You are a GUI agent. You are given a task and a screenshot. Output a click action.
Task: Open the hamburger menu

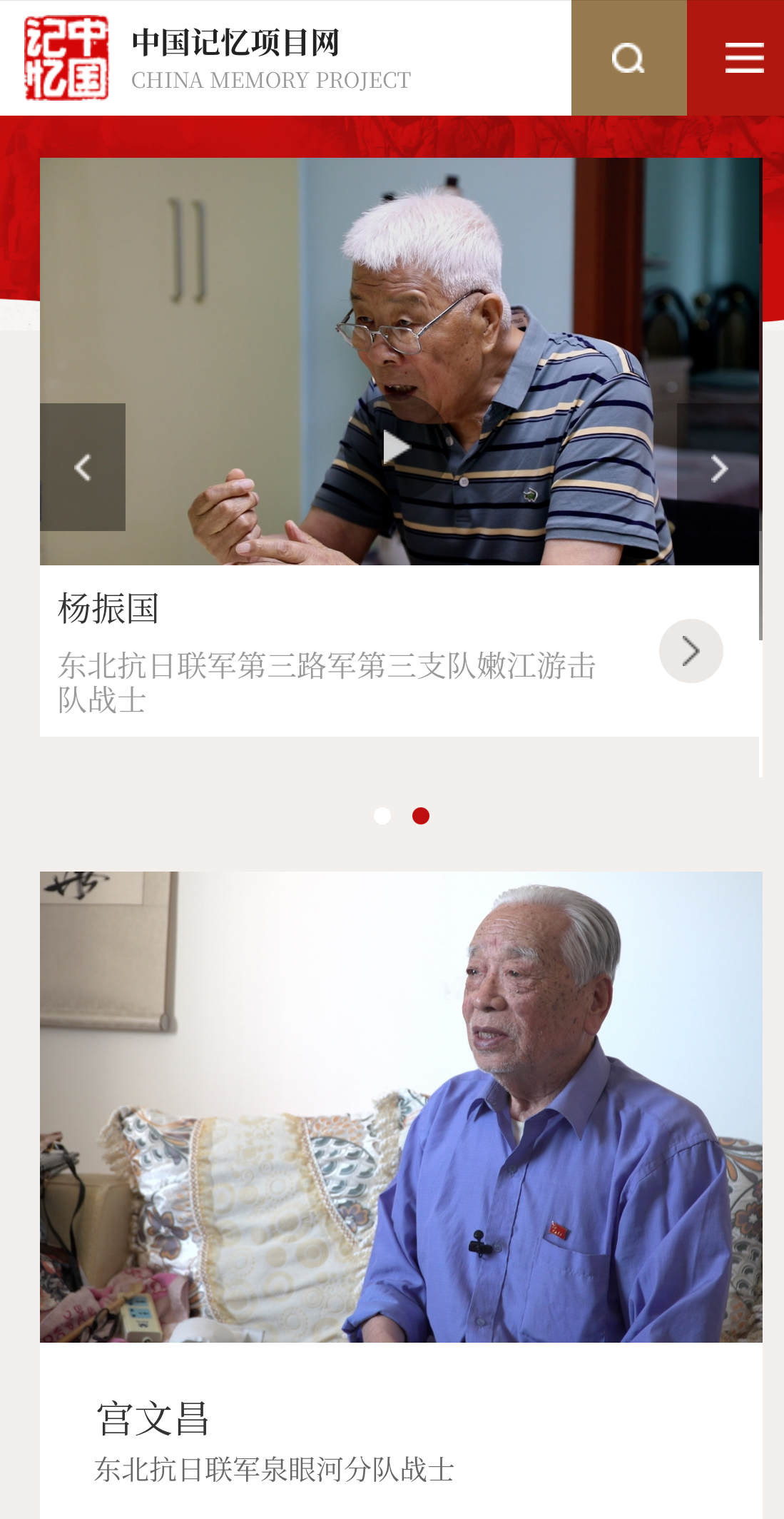point(743,58)
